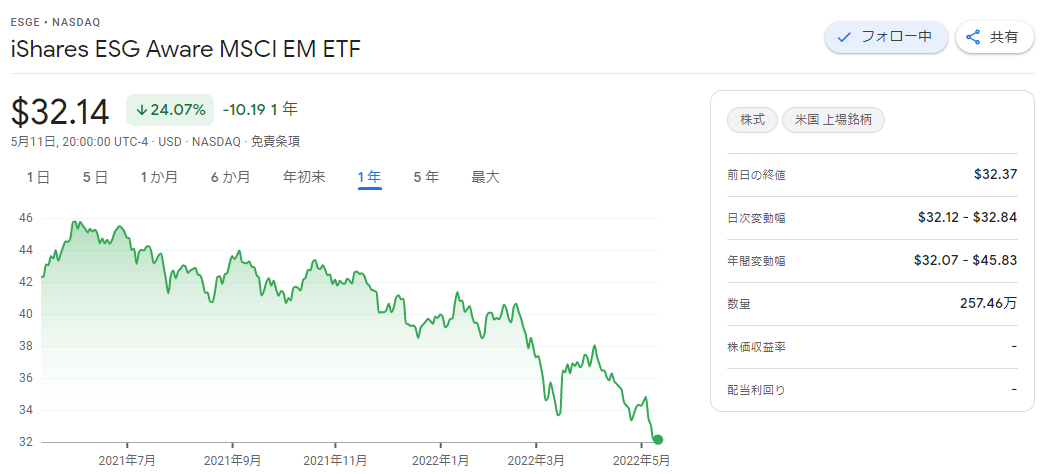Tap the 株式 chip
Image resolution: width=1052 pixels, height=474 pixels.
[x=752, y=120]
